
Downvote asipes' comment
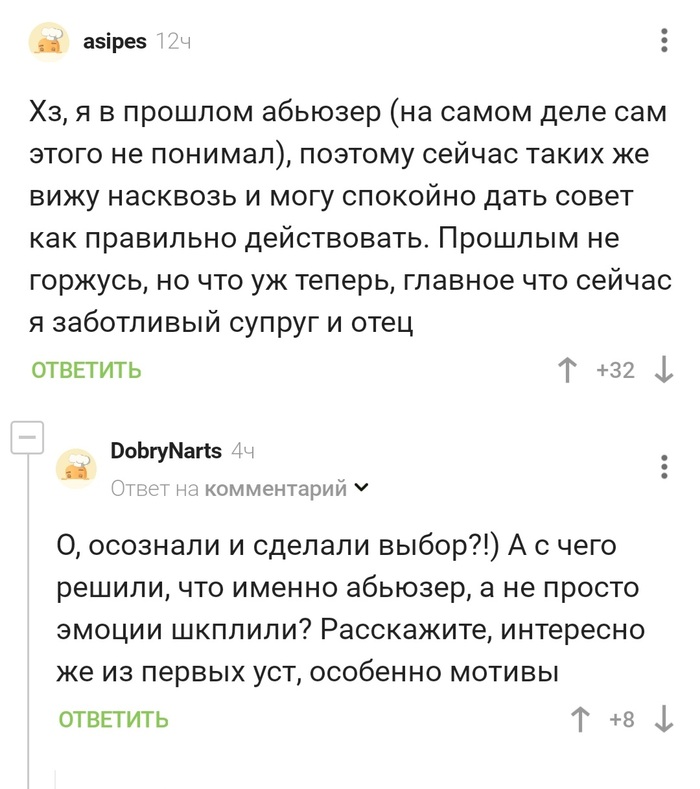(663, 371)
